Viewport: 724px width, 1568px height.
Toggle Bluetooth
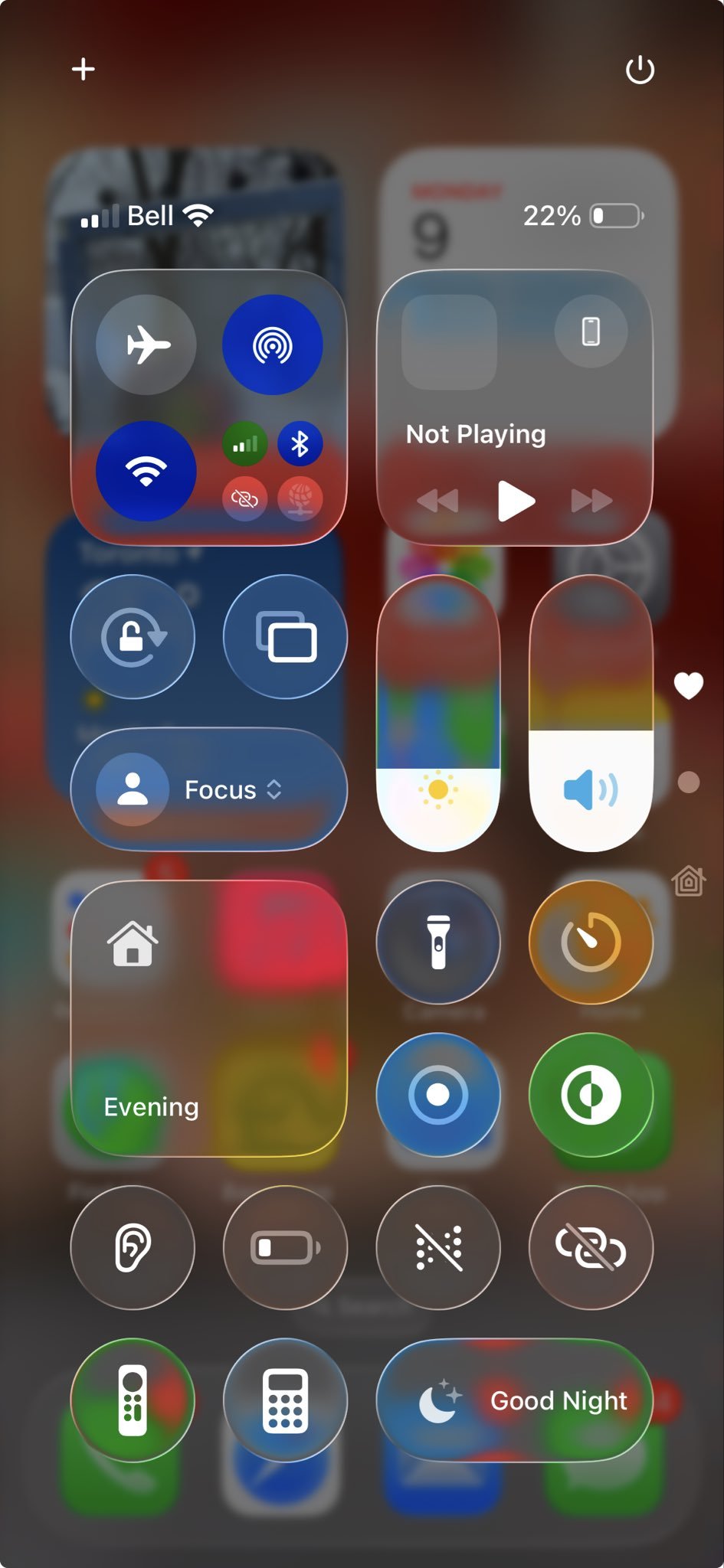point(300,443)
